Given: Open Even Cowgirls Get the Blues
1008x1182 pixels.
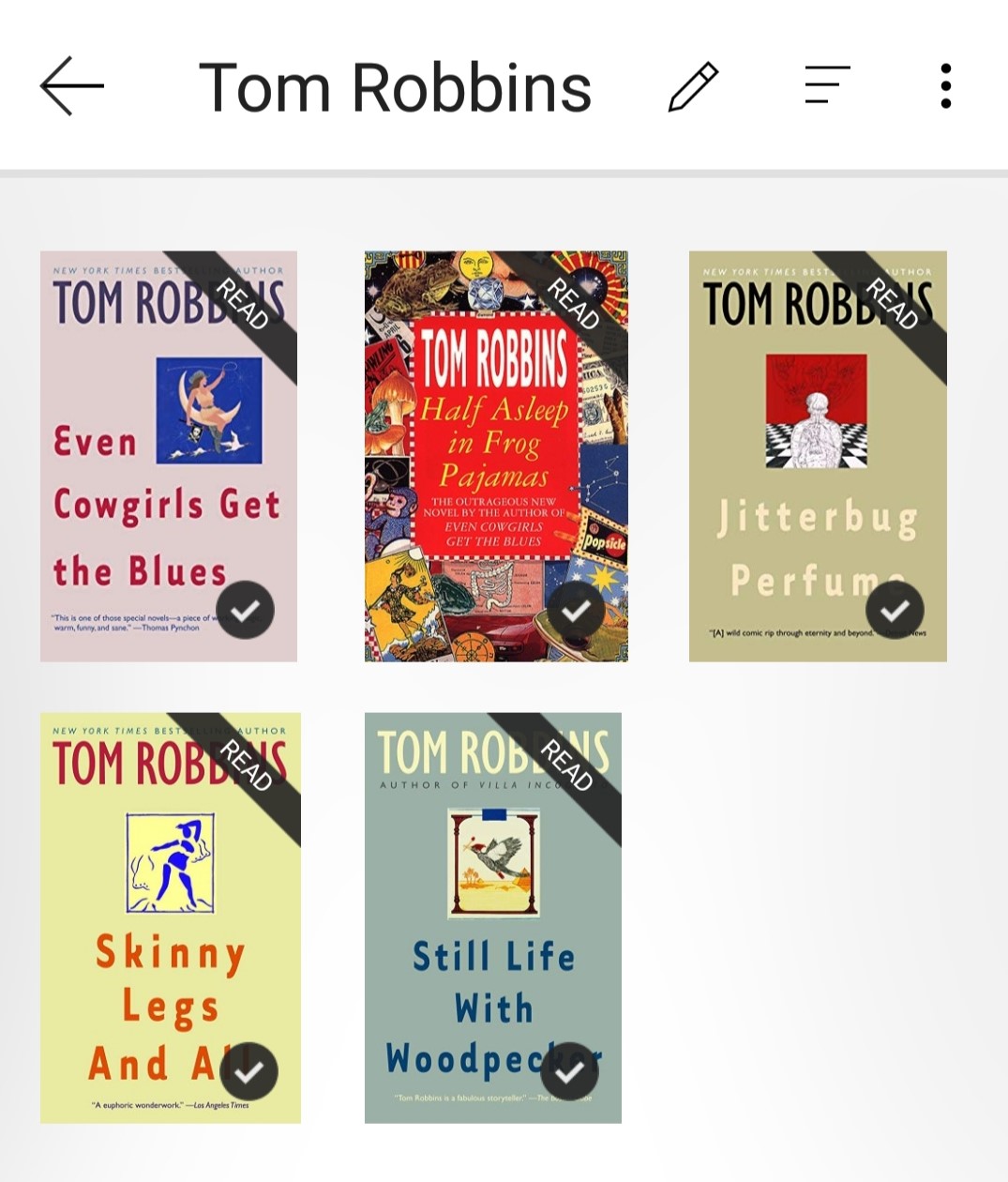Looking at the screenshot, I should tap(169, 457).
